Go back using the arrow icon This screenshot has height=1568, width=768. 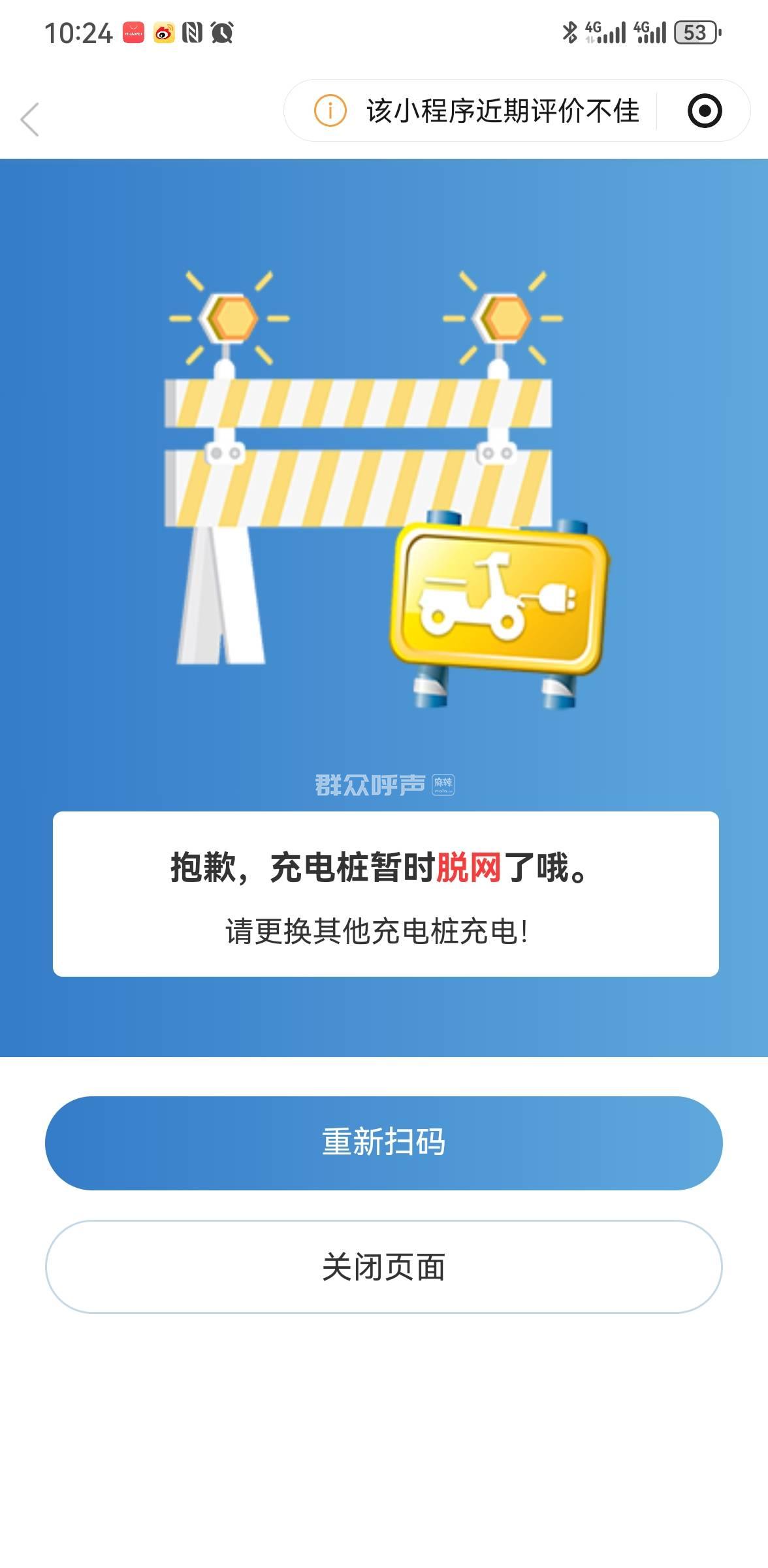[x=30, y=120]
